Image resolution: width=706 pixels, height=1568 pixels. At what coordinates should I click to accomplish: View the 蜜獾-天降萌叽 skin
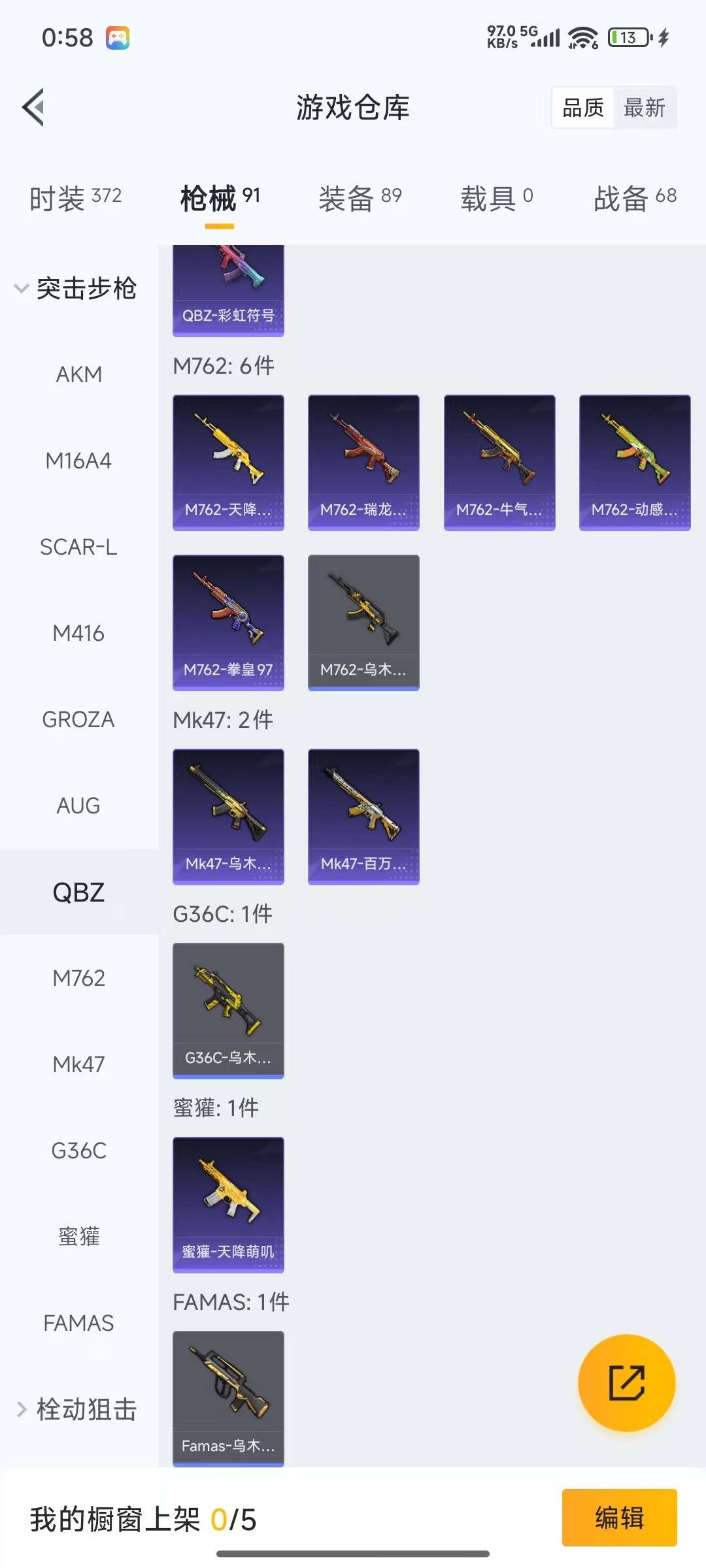(x=228, y=1204)
